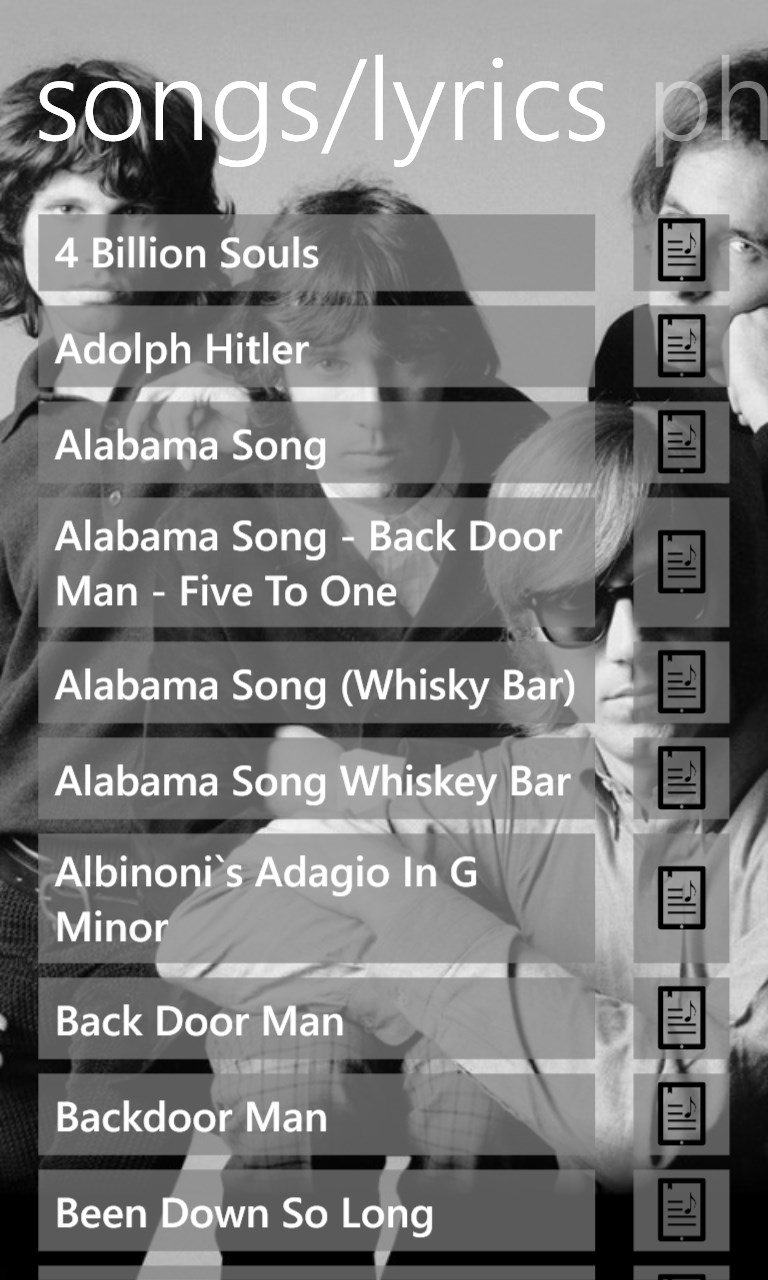Tap lyrics icon next to Alabama Song

[x=681, y=443]
